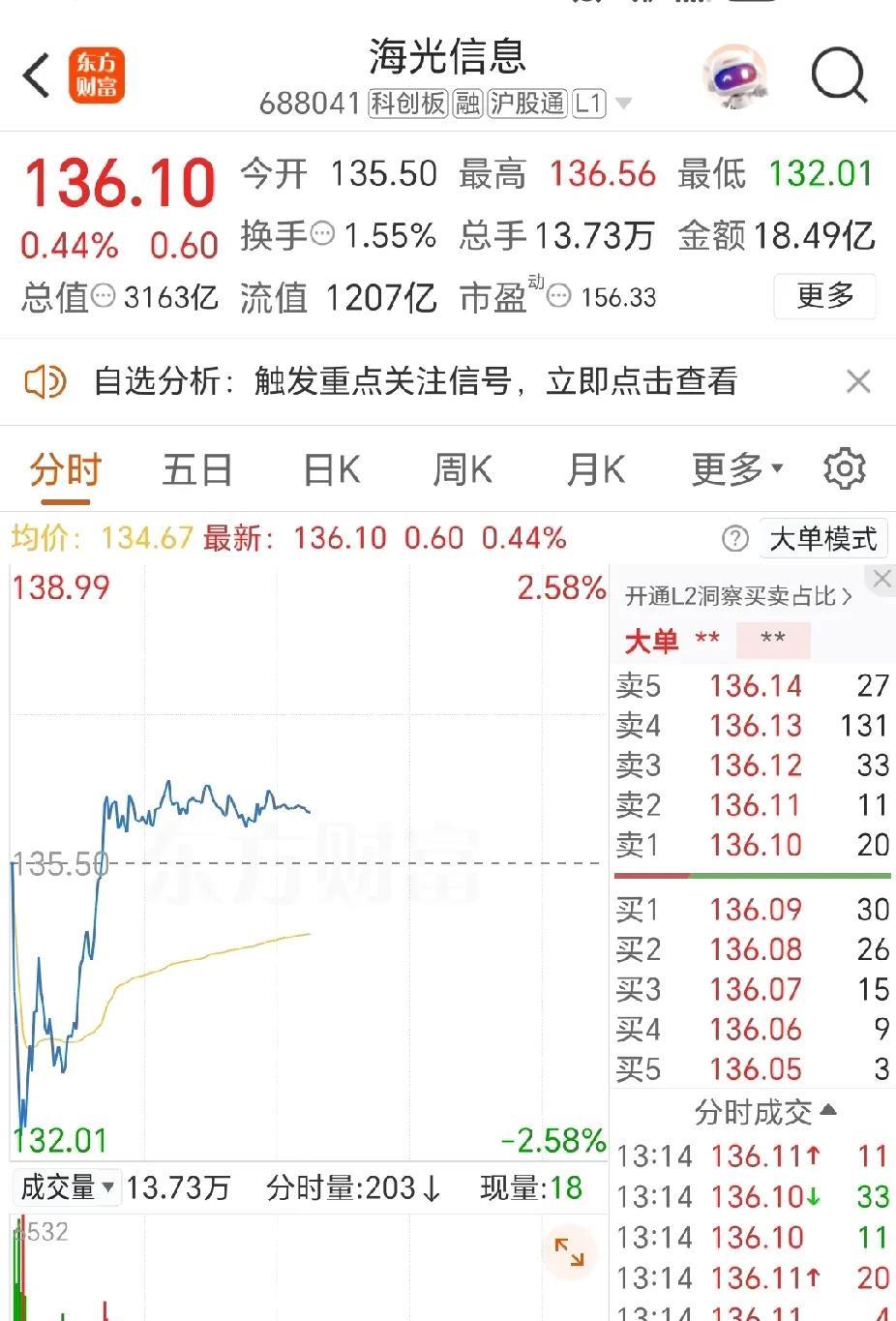This screenshot has width=896, height=1321.
Task: Switch to the 日K chart tab
Action: (x=331, y=470)
